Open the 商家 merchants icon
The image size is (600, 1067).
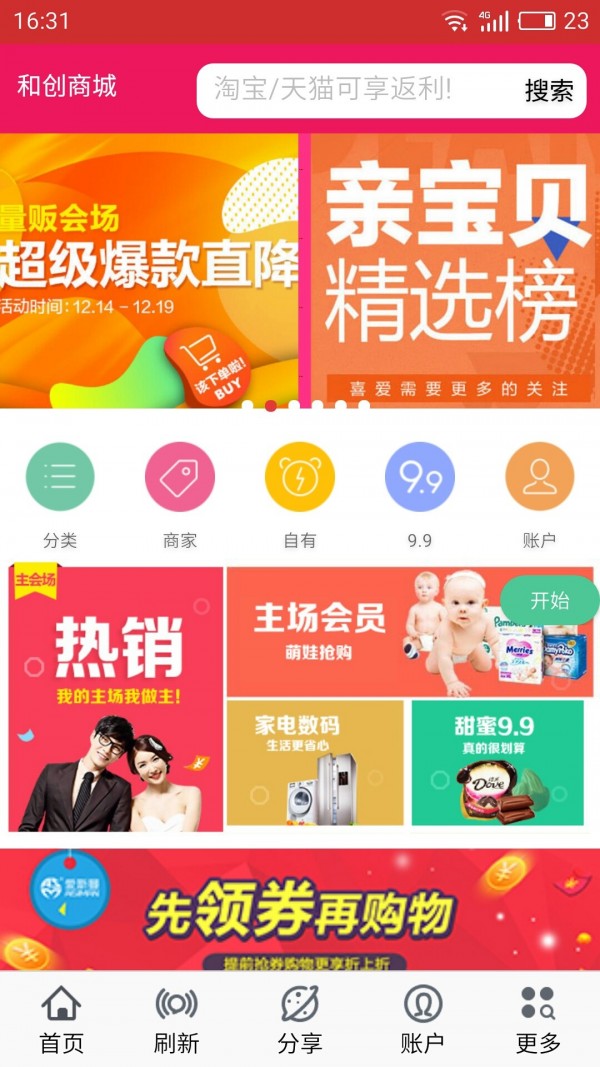pos(180,476)
